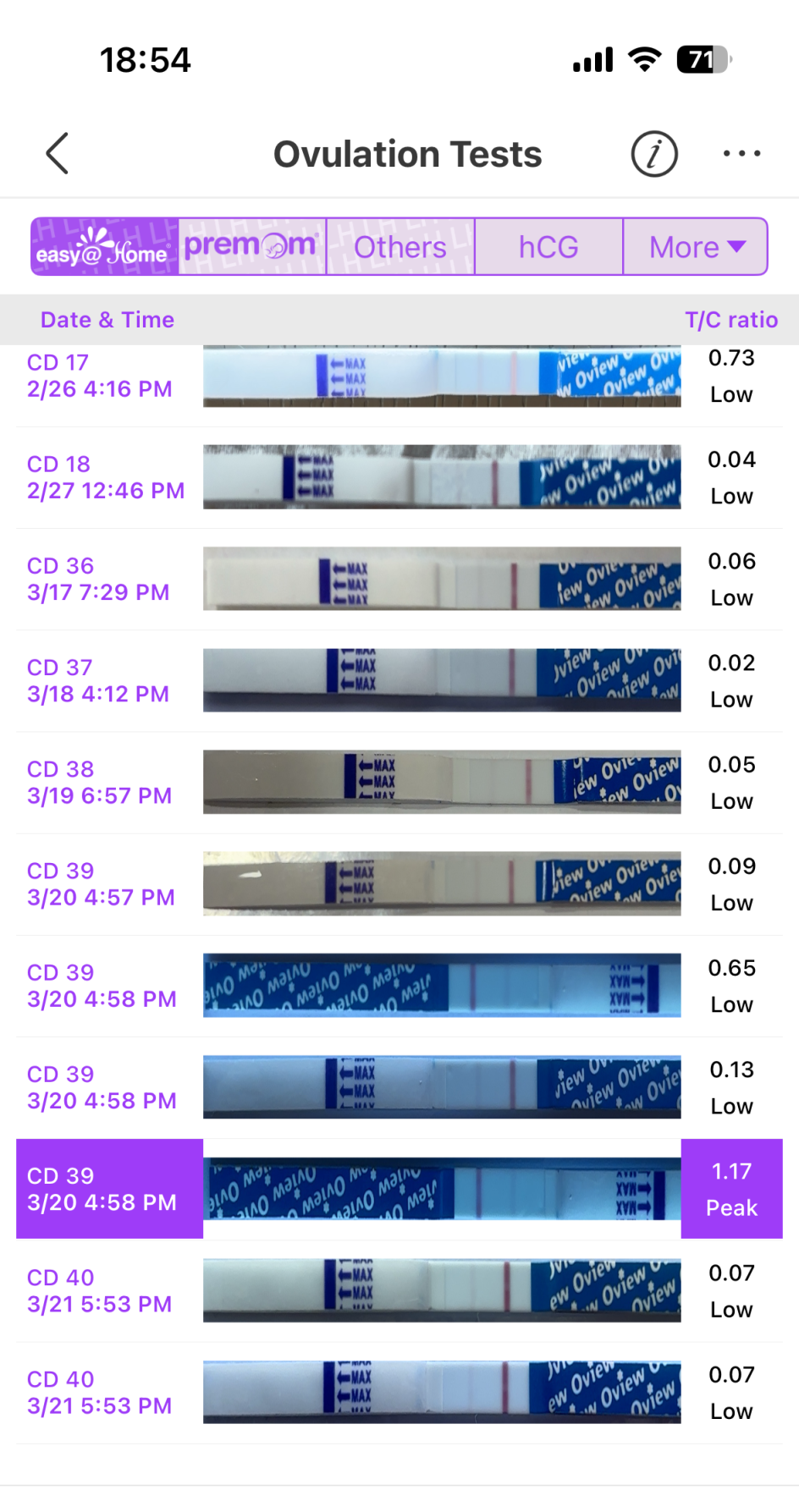The height and width of the screenshot is (1512, 799).
Task: Go back from Ovulation Tests
Action: click(58, 154)
